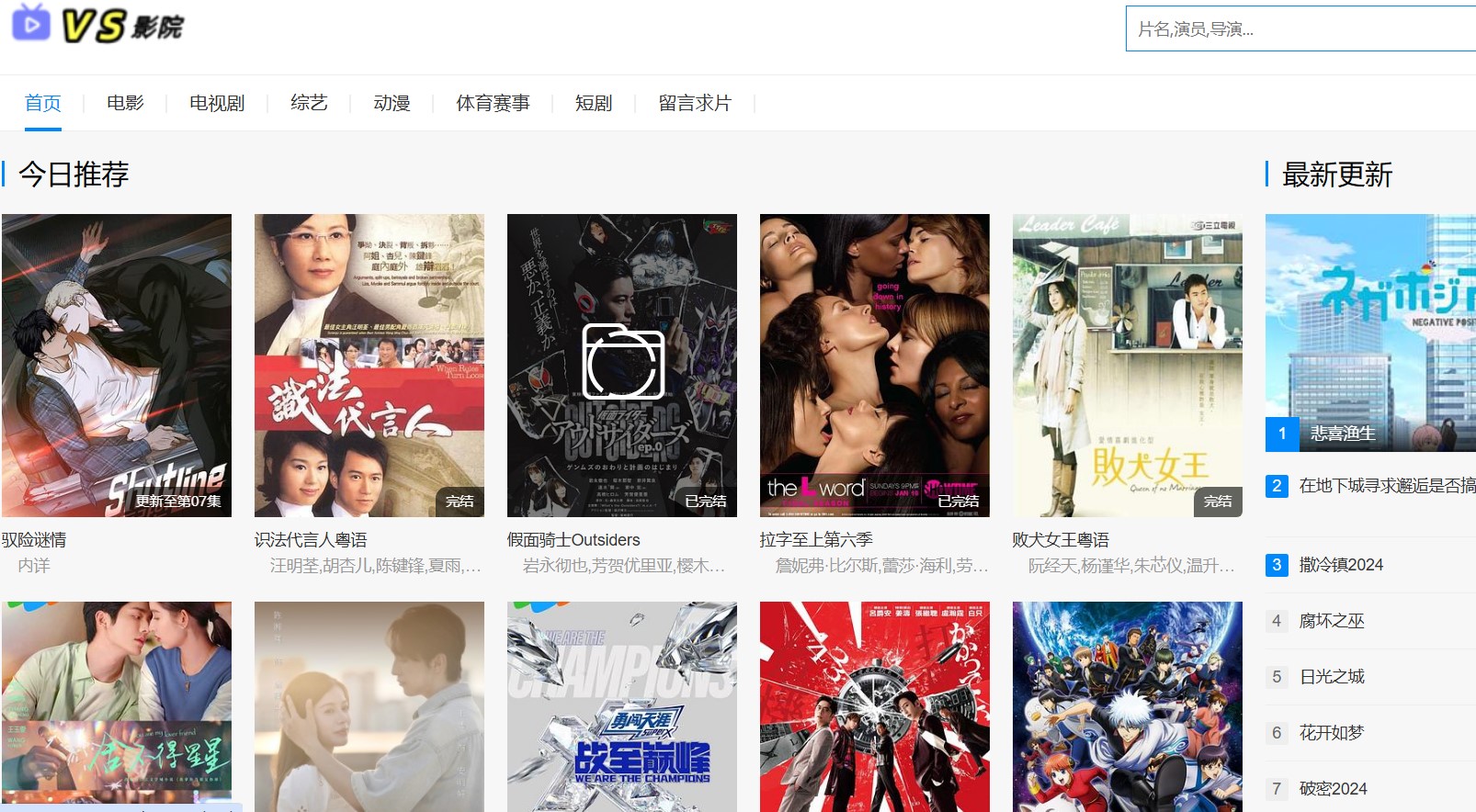Open the 驭险谜情 poster card
The height and width of the screenshot is (812, 1476).
tap(117, 366)
